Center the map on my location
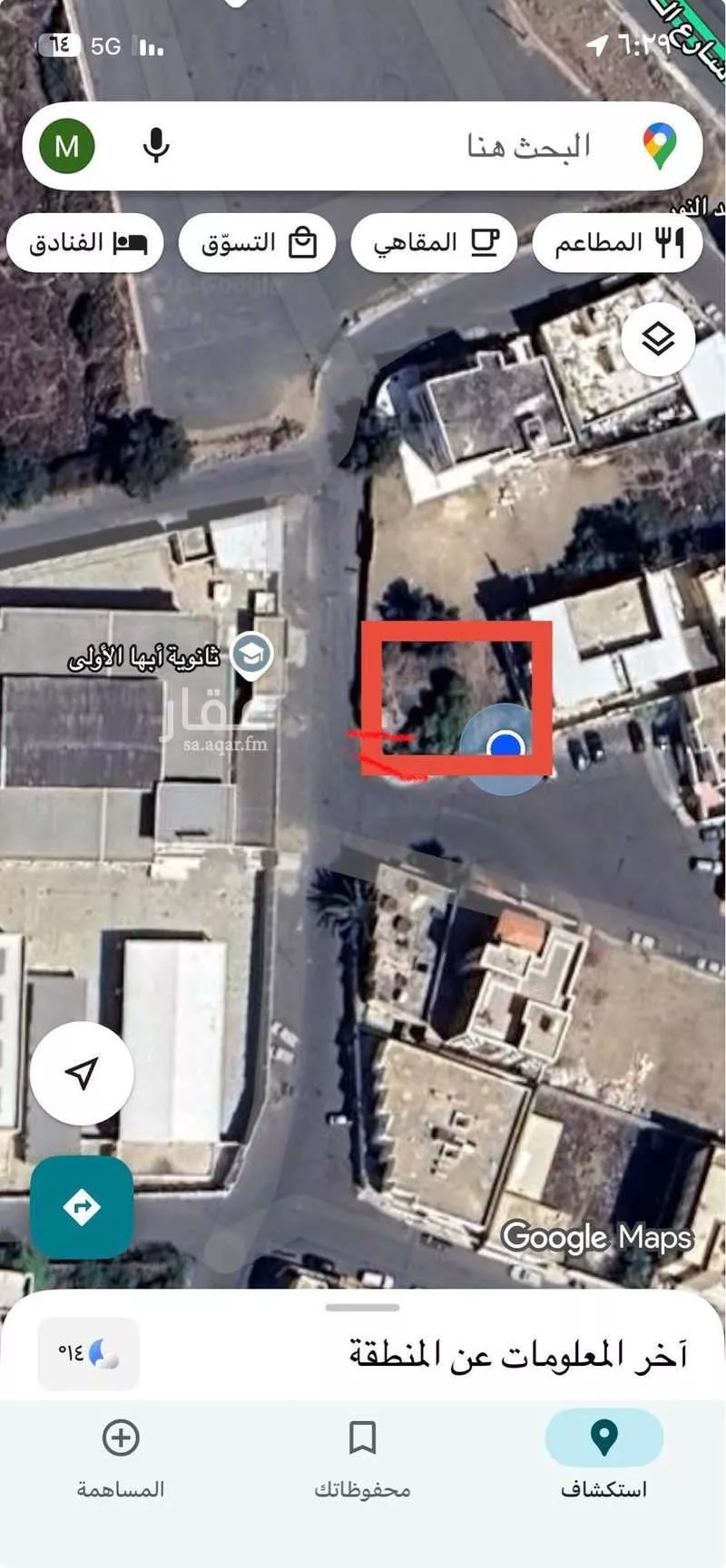Viewport: 726px width, 1568px height. point(82,1073)
